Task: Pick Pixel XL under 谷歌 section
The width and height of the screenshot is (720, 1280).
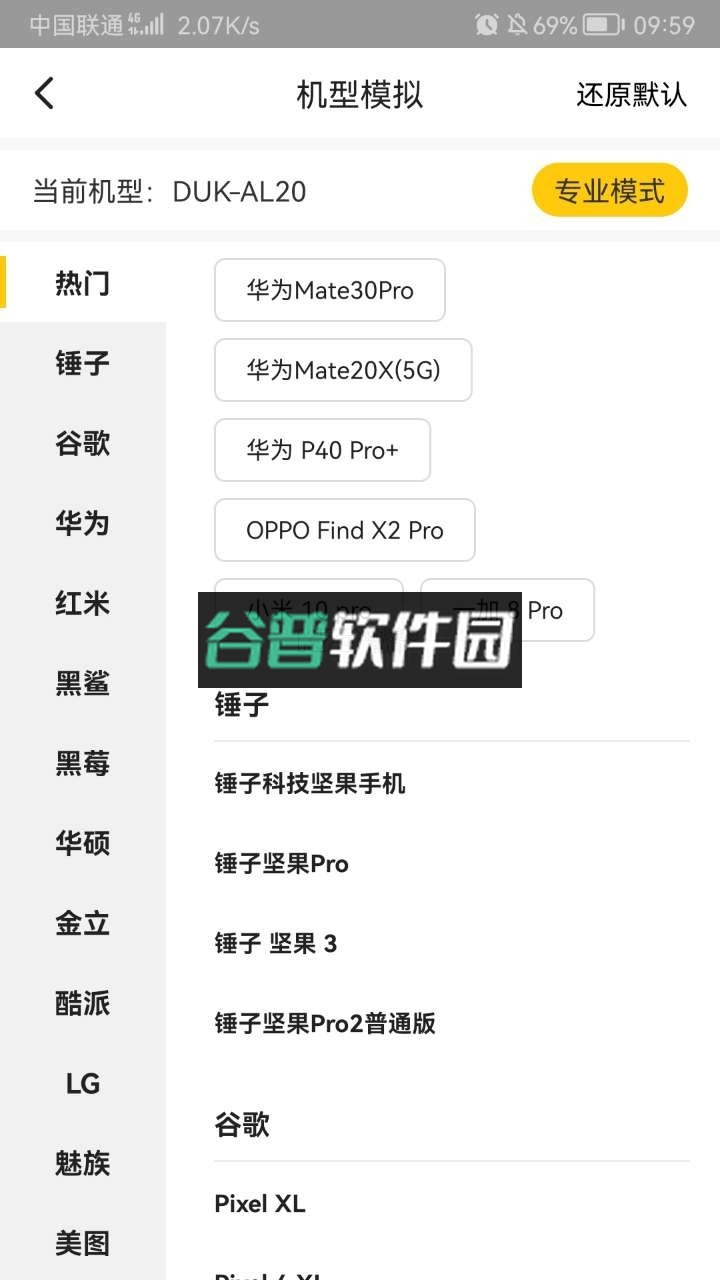Action: pos(259,1204)
